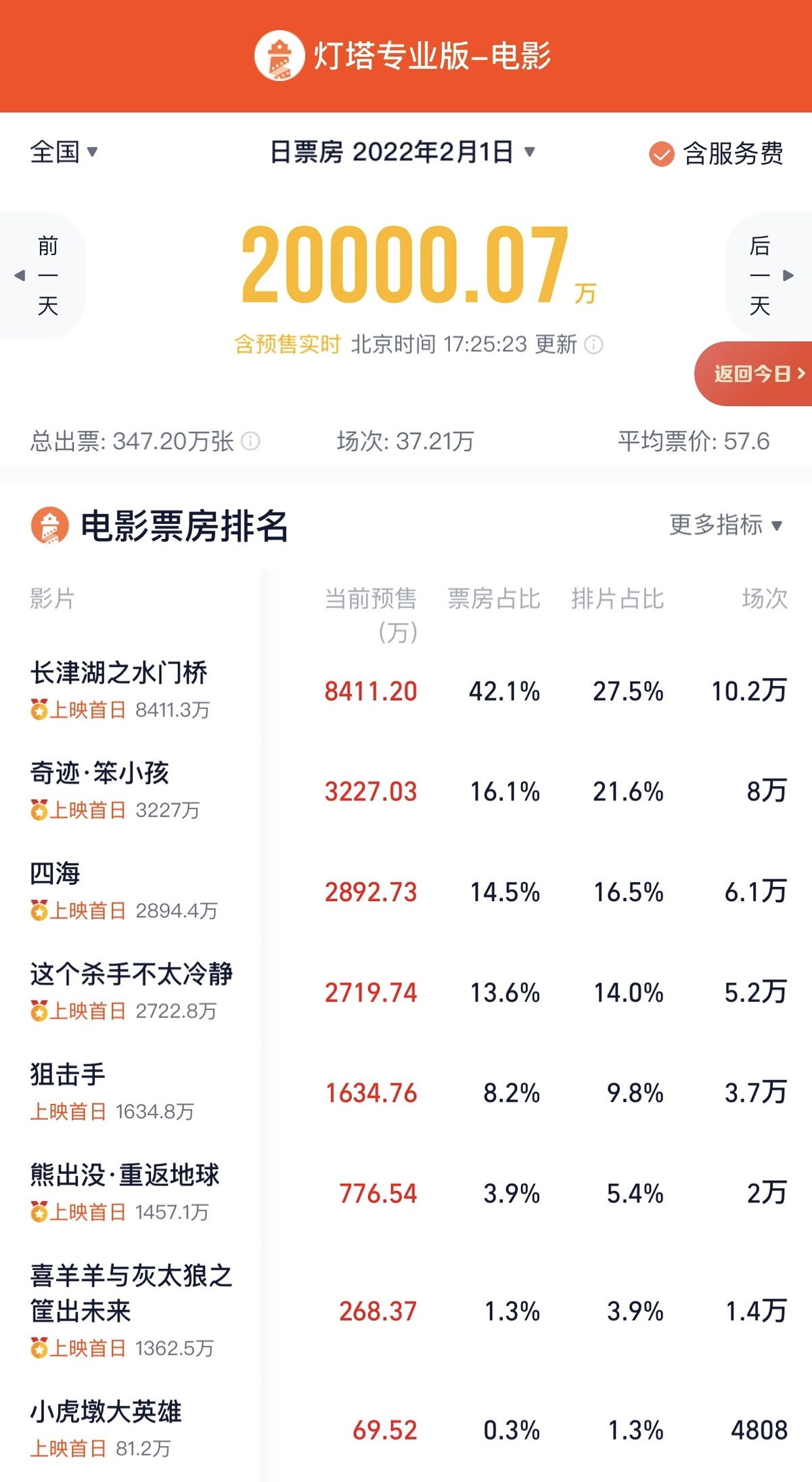This screenshot has width=812, height=1482.
Task: Toggle the 含服务费 checkbox
Action: tap(661, 154)
